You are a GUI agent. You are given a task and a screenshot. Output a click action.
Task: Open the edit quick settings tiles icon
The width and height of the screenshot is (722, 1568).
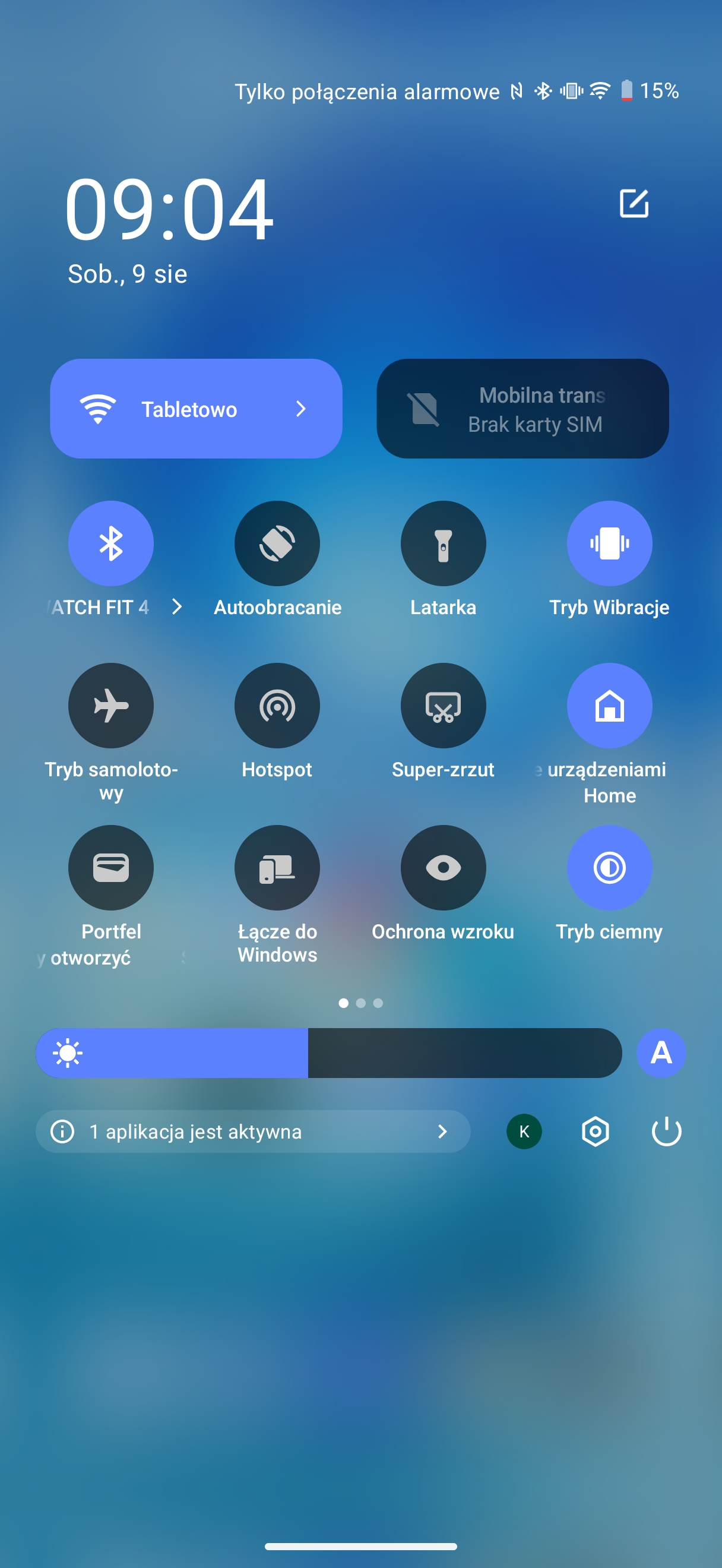pyautogui.click(x=634, y=203)
